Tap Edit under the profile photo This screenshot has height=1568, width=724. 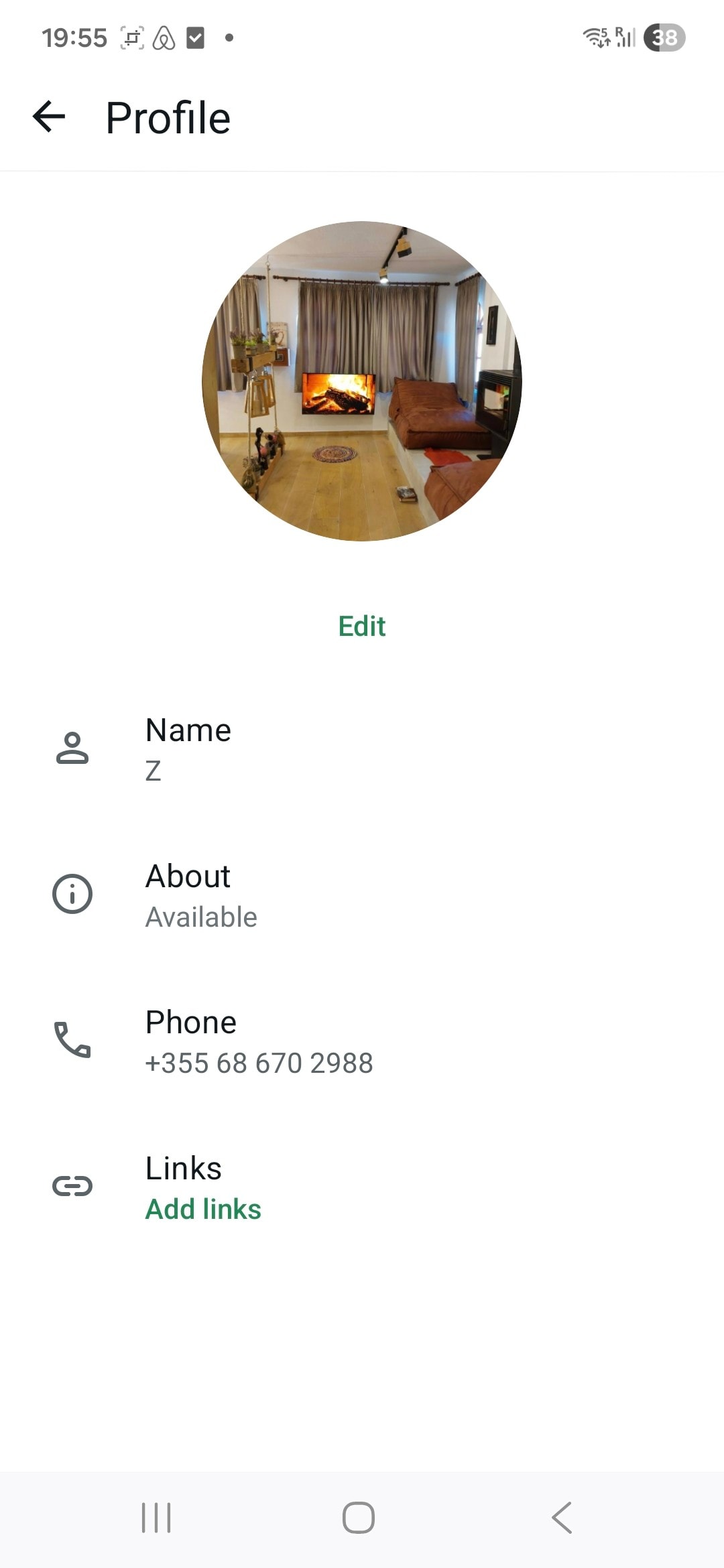pyautogui.click(x=362, y=627)
